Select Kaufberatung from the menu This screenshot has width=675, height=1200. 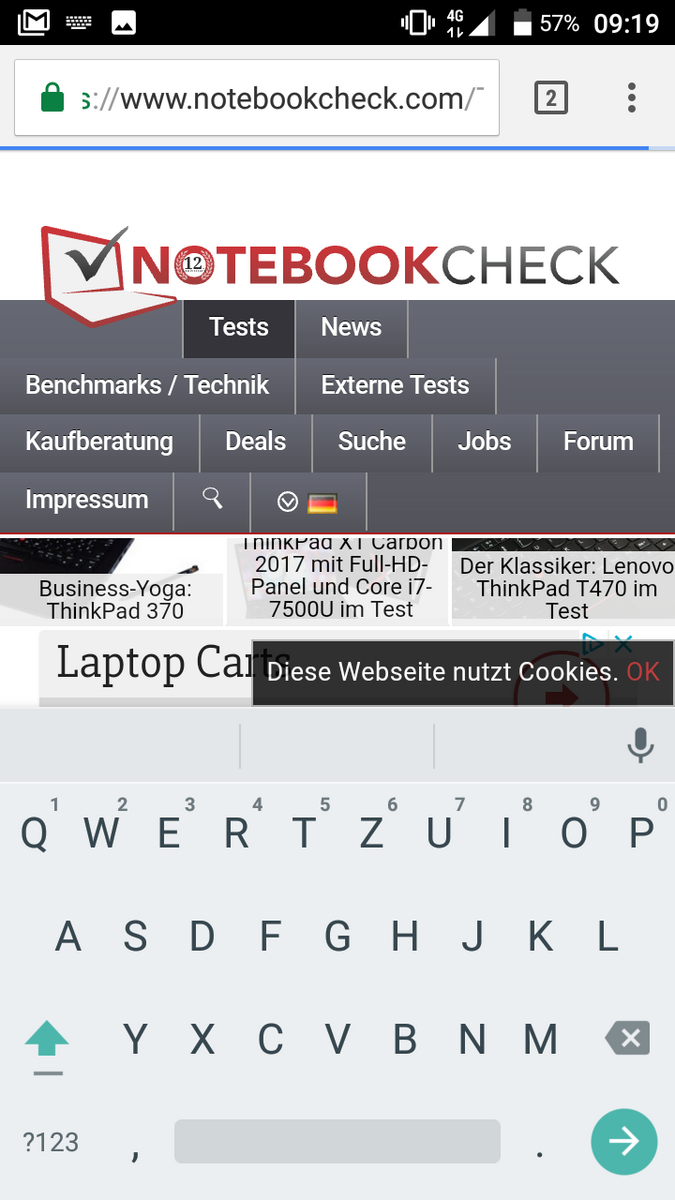(x=99, y=442)
